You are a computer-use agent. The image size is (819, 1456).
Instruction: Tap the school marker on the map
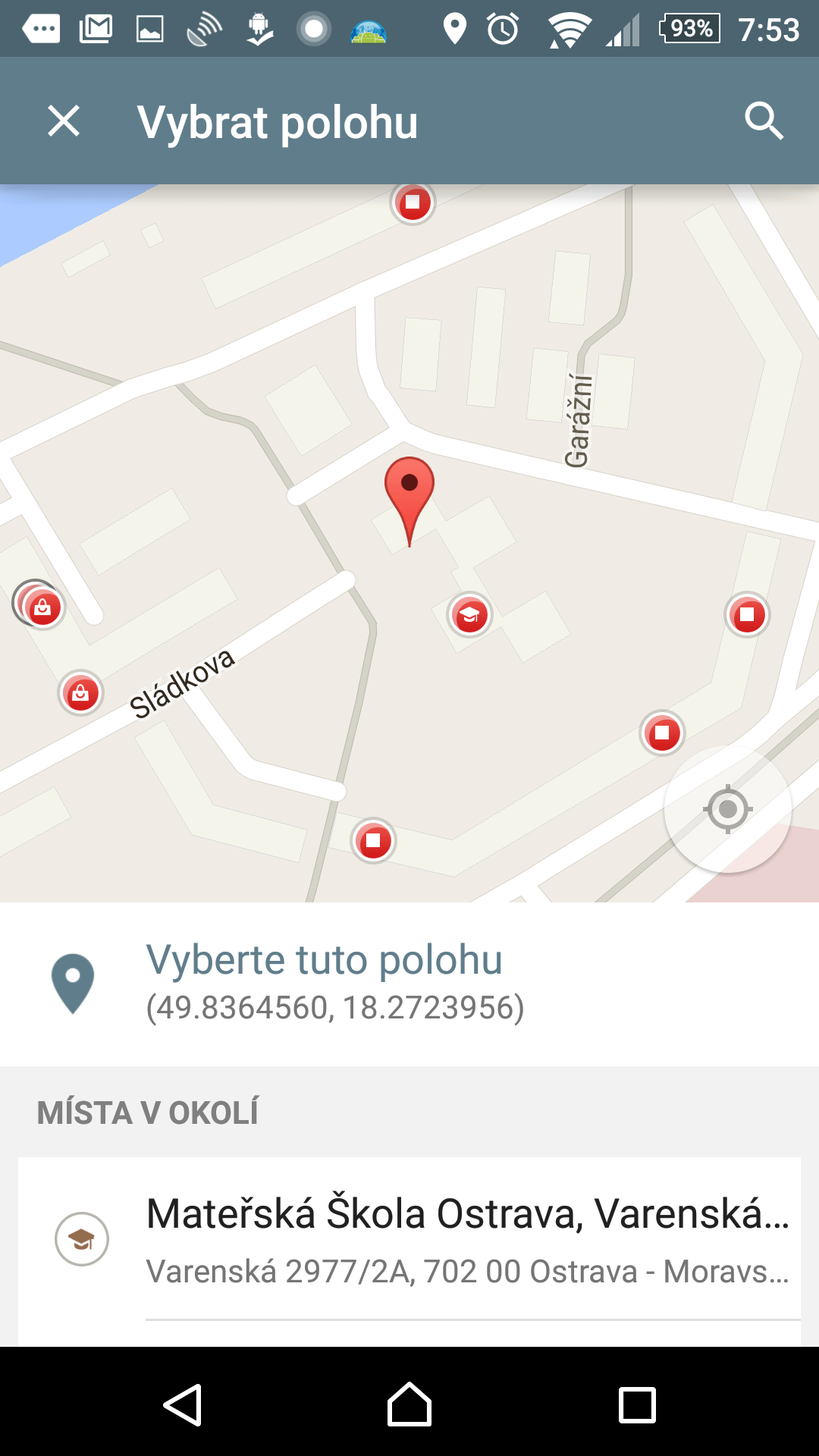click(470, 614)
